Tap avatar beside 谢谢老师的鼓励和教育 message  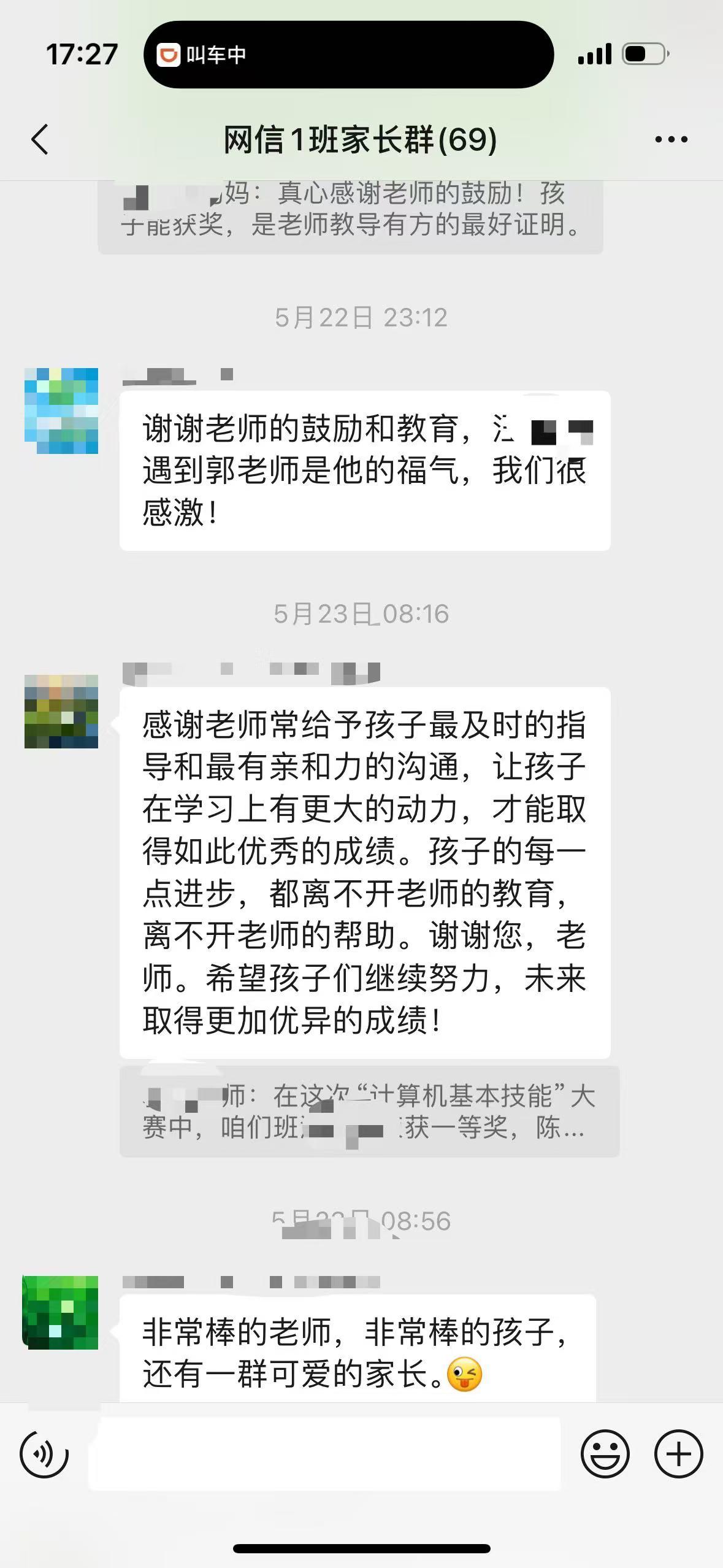click(x=61, y=410)
